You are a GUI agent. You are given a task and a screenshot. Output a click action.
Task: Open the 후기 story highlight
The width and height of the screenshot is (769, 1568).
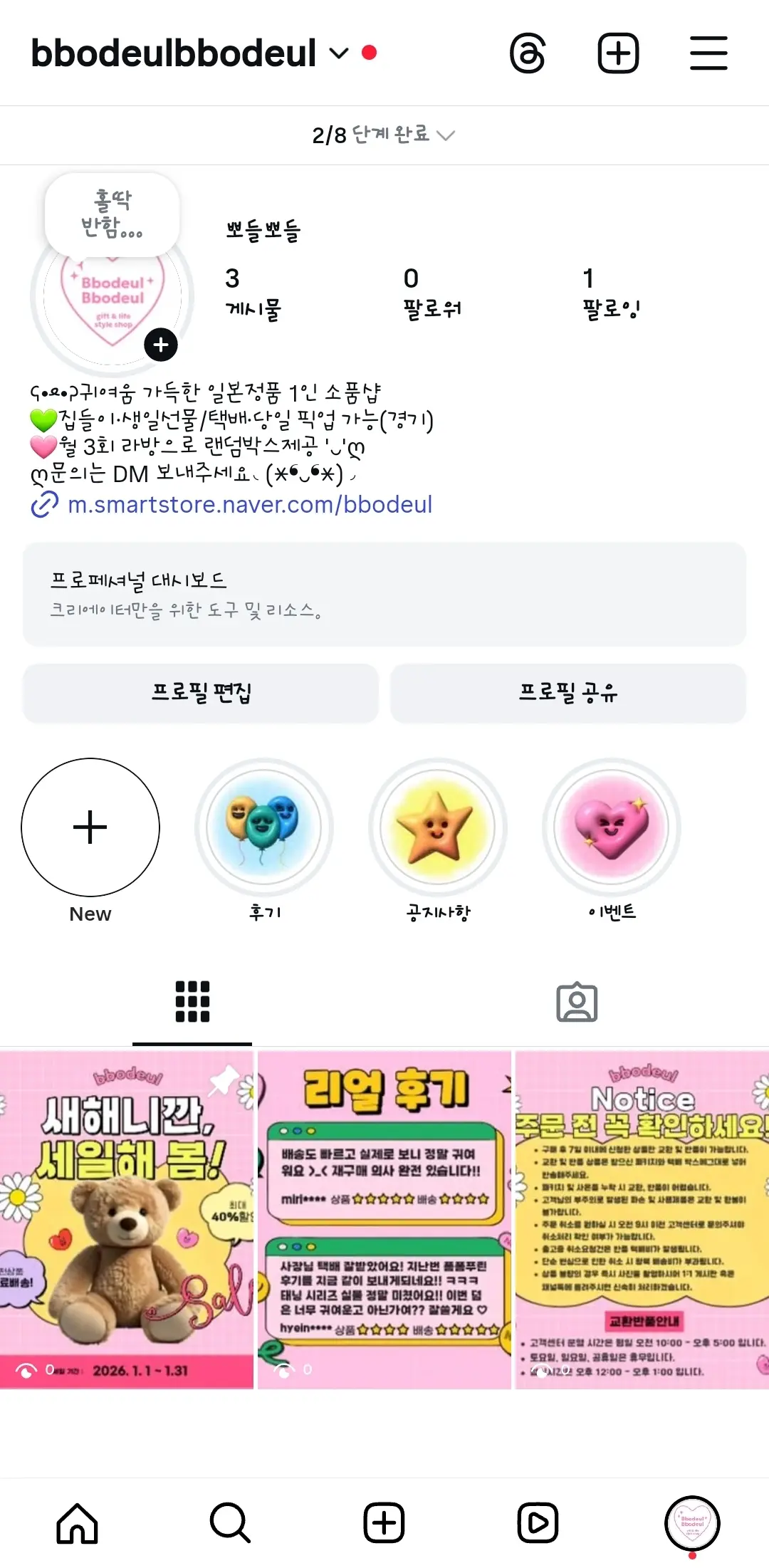[263, 827]
